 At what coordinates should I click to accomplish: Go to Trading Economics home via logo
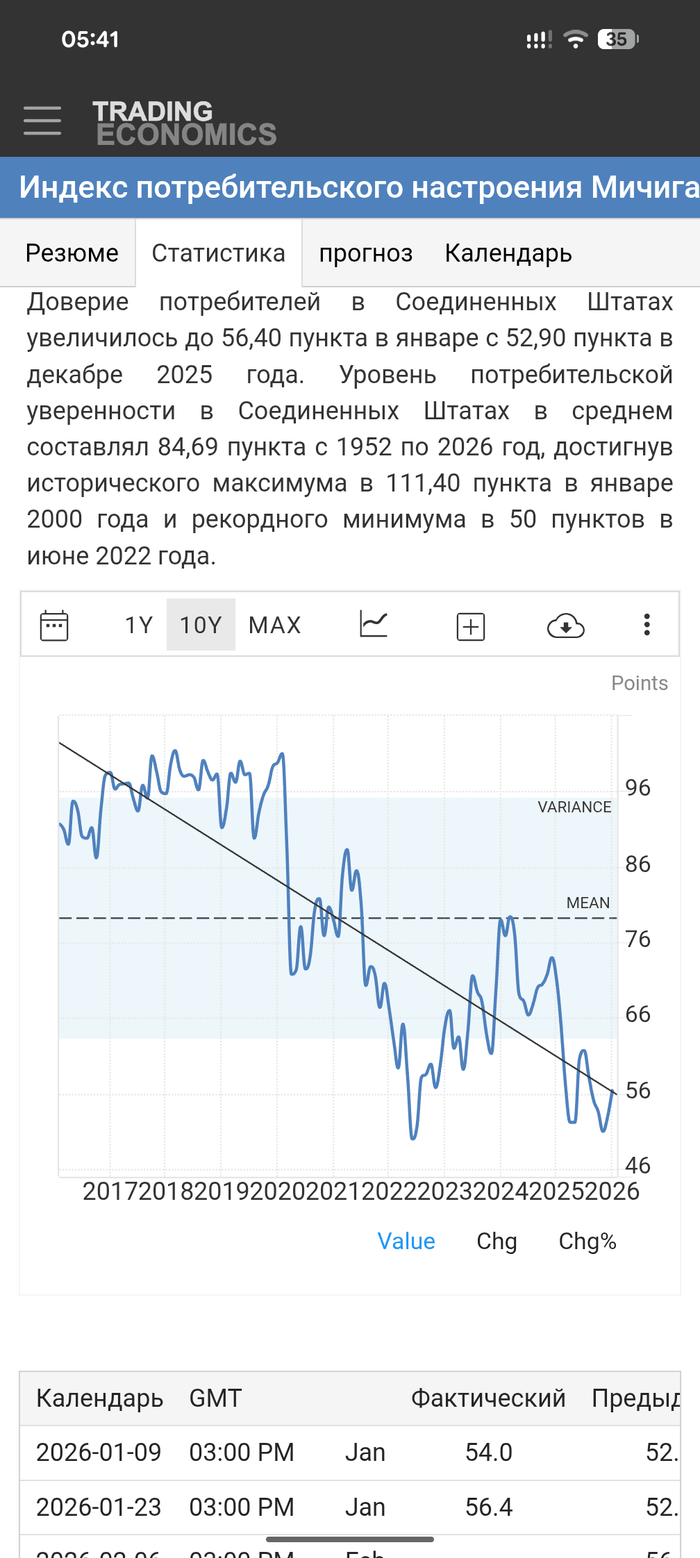(184, 123)
